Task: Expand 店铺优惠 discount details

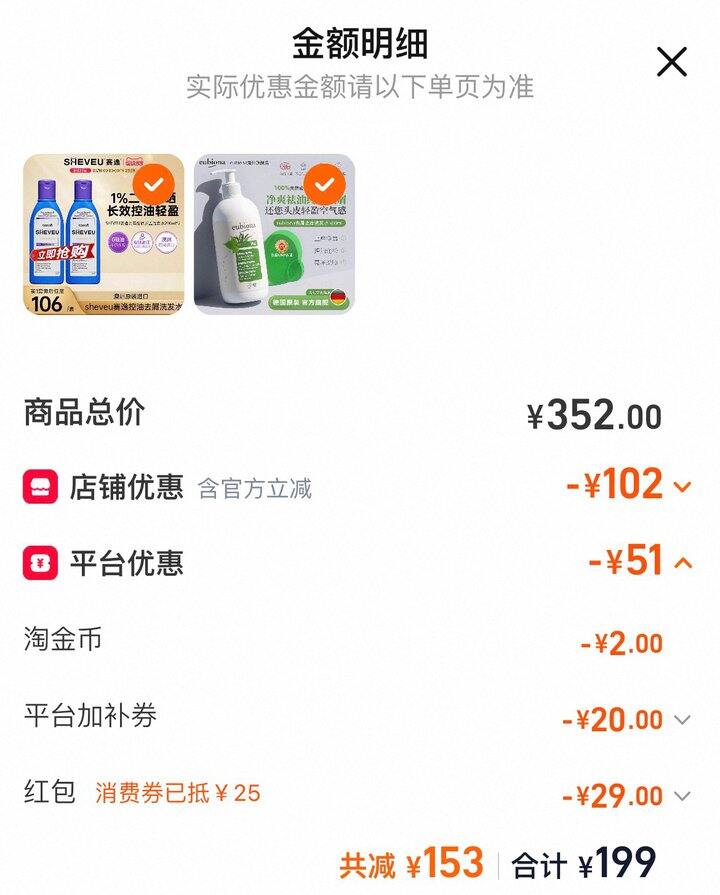Action: pyautogui.click(x=683, y=487)
